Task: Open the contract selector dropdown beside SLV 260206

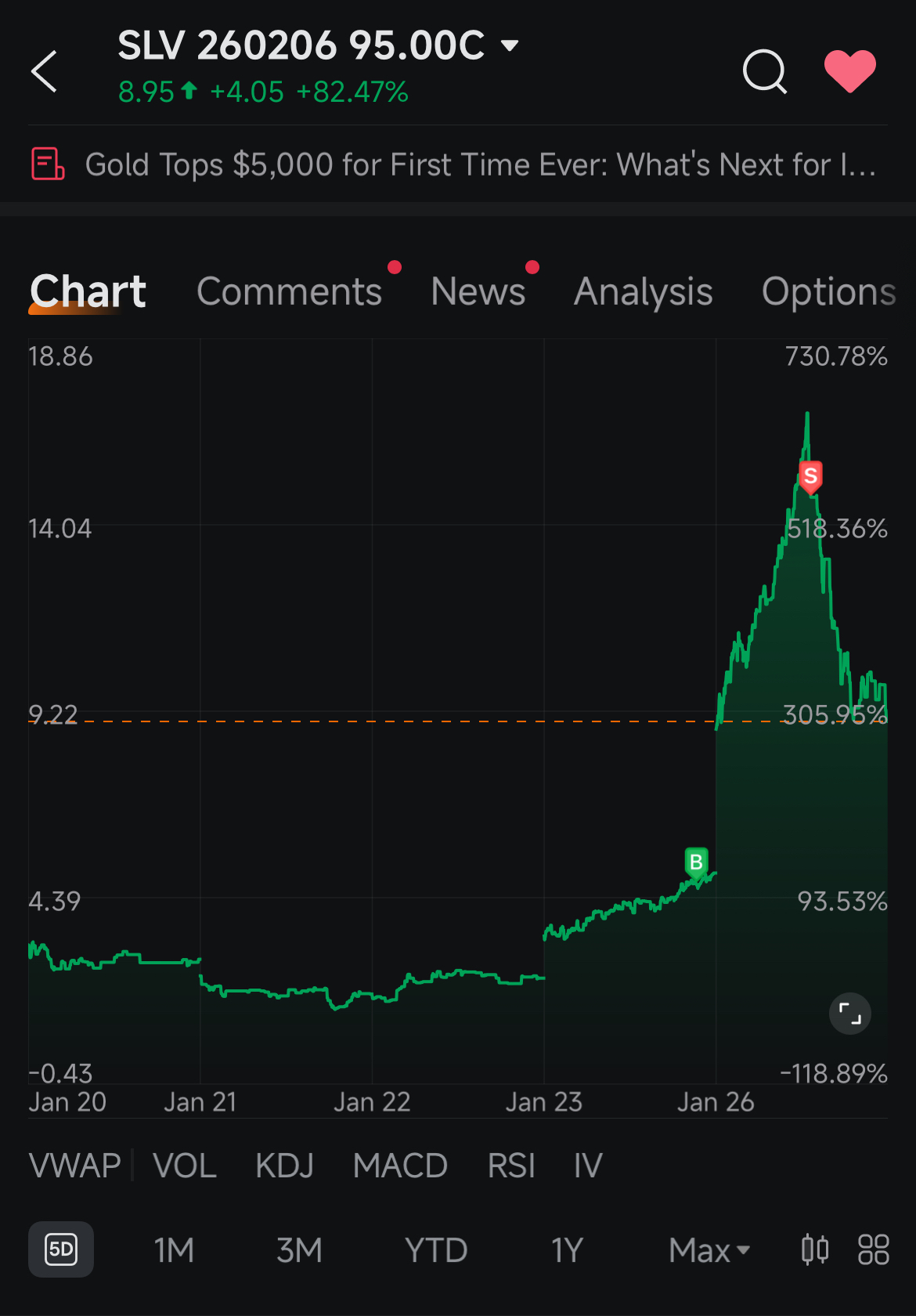Action: point(509,45)
